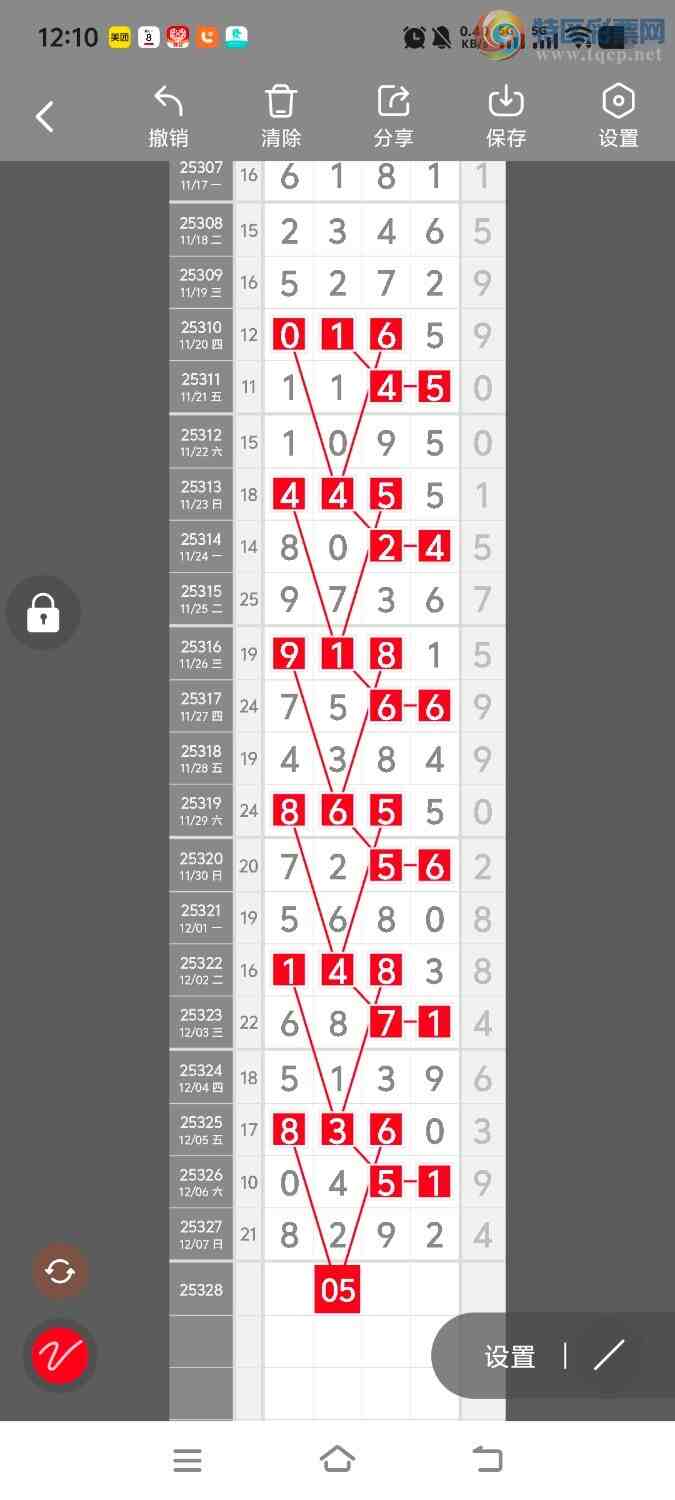
Task: Tap the 05 prediction cell for 25328
Action: point(337,1290)
